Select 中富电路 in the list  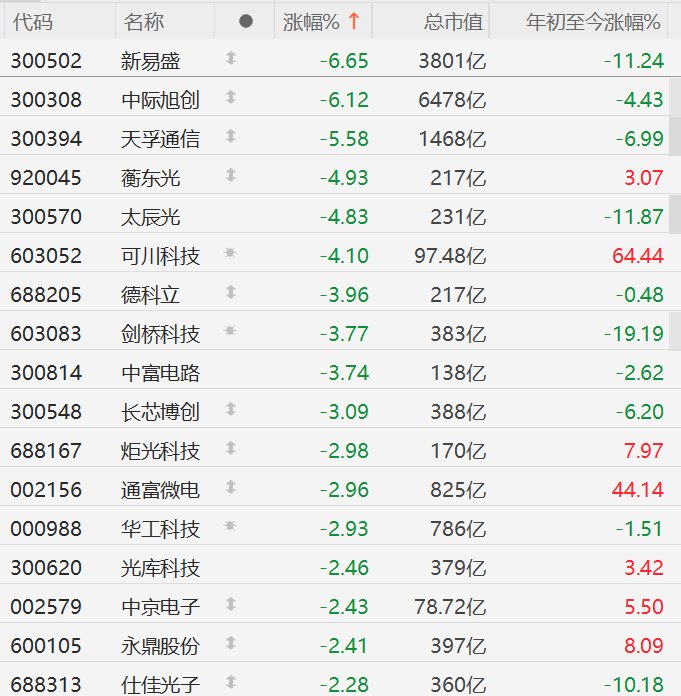158,372
